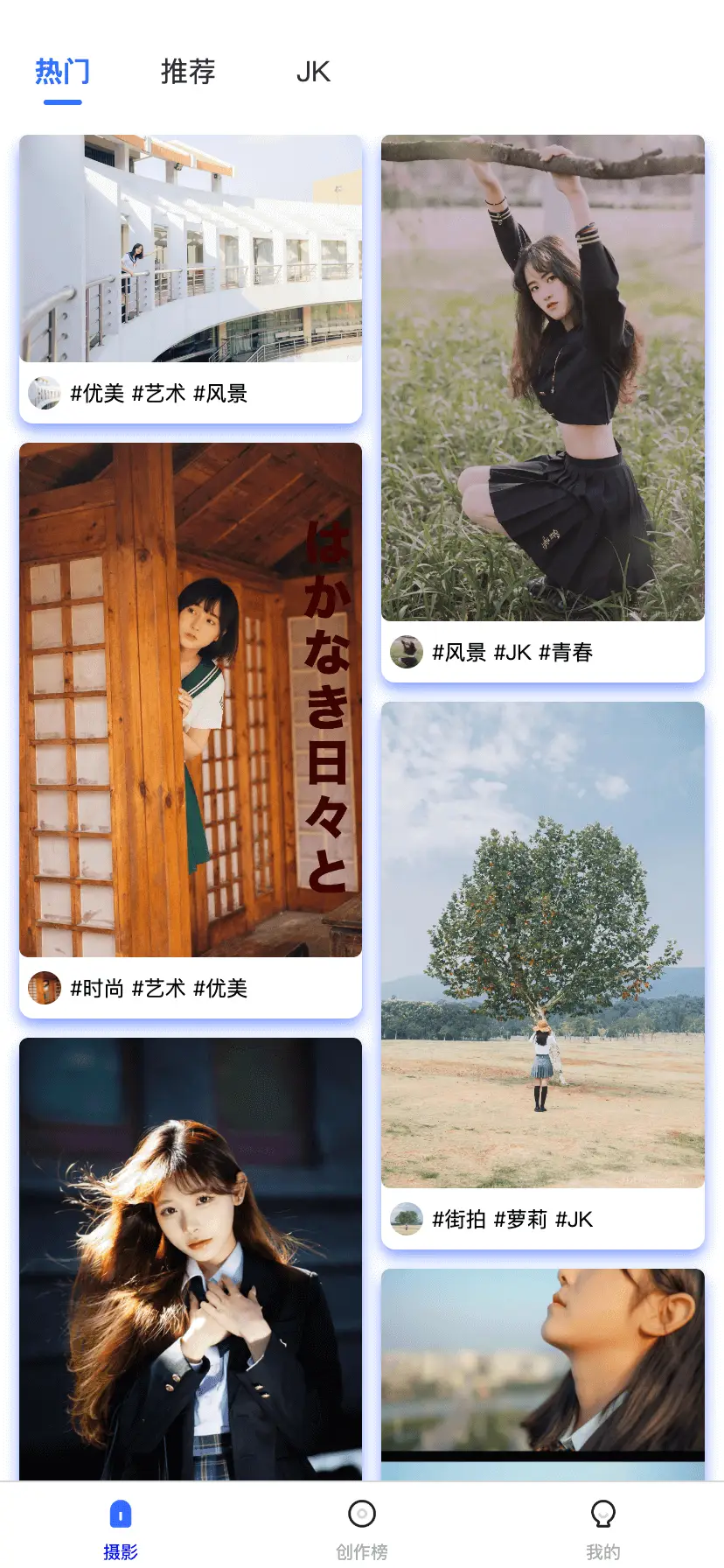This screenshot has width=724, height=1568.
Task: Switch to the 推荐 tab
Action: tap(188, 72)
